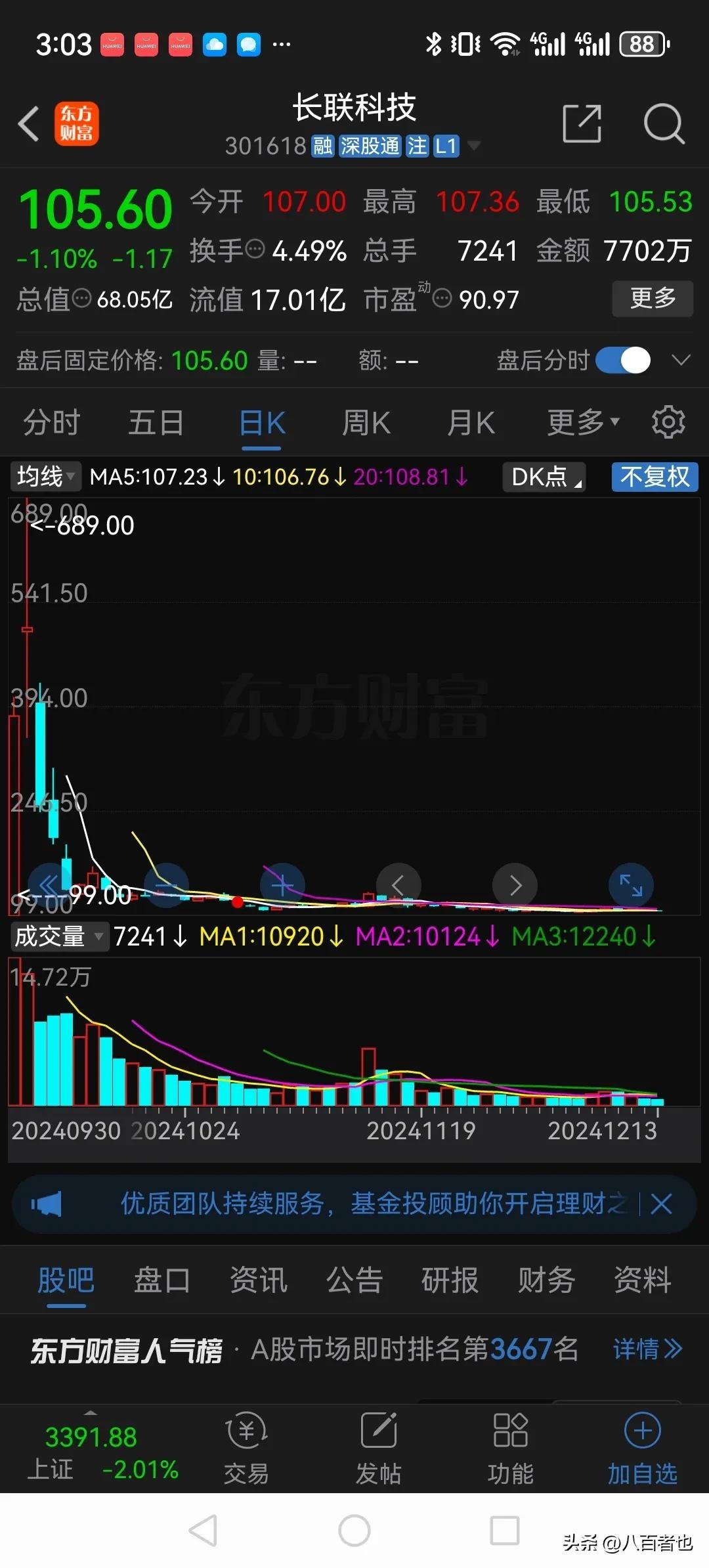Open the 均线 indicator dropdown

click(x=45, y=476)
